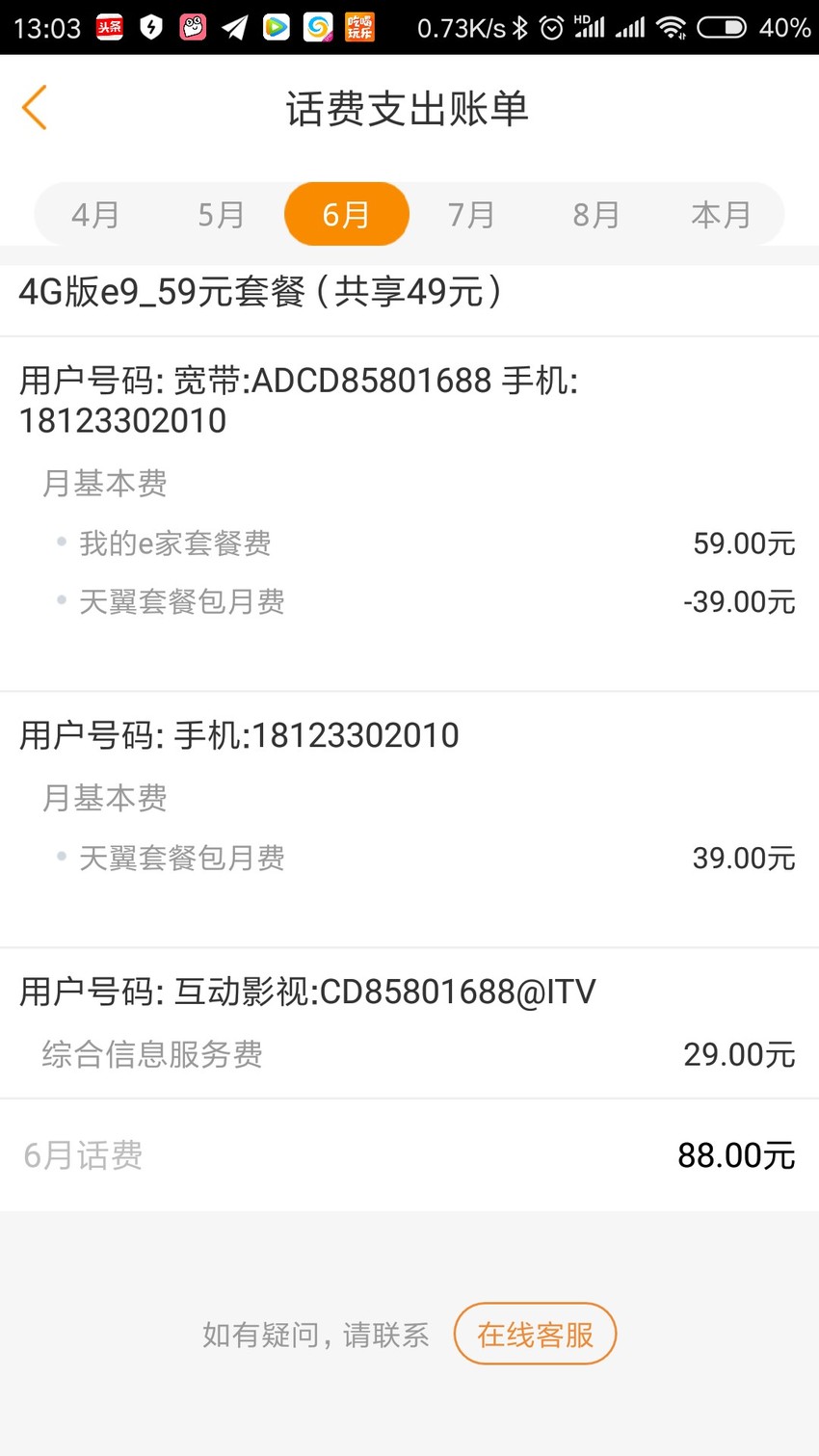The image size is (819, 1456).
Task: Open the 8月 bill tab
Action: pyautogui.click(x=596, y=214)
